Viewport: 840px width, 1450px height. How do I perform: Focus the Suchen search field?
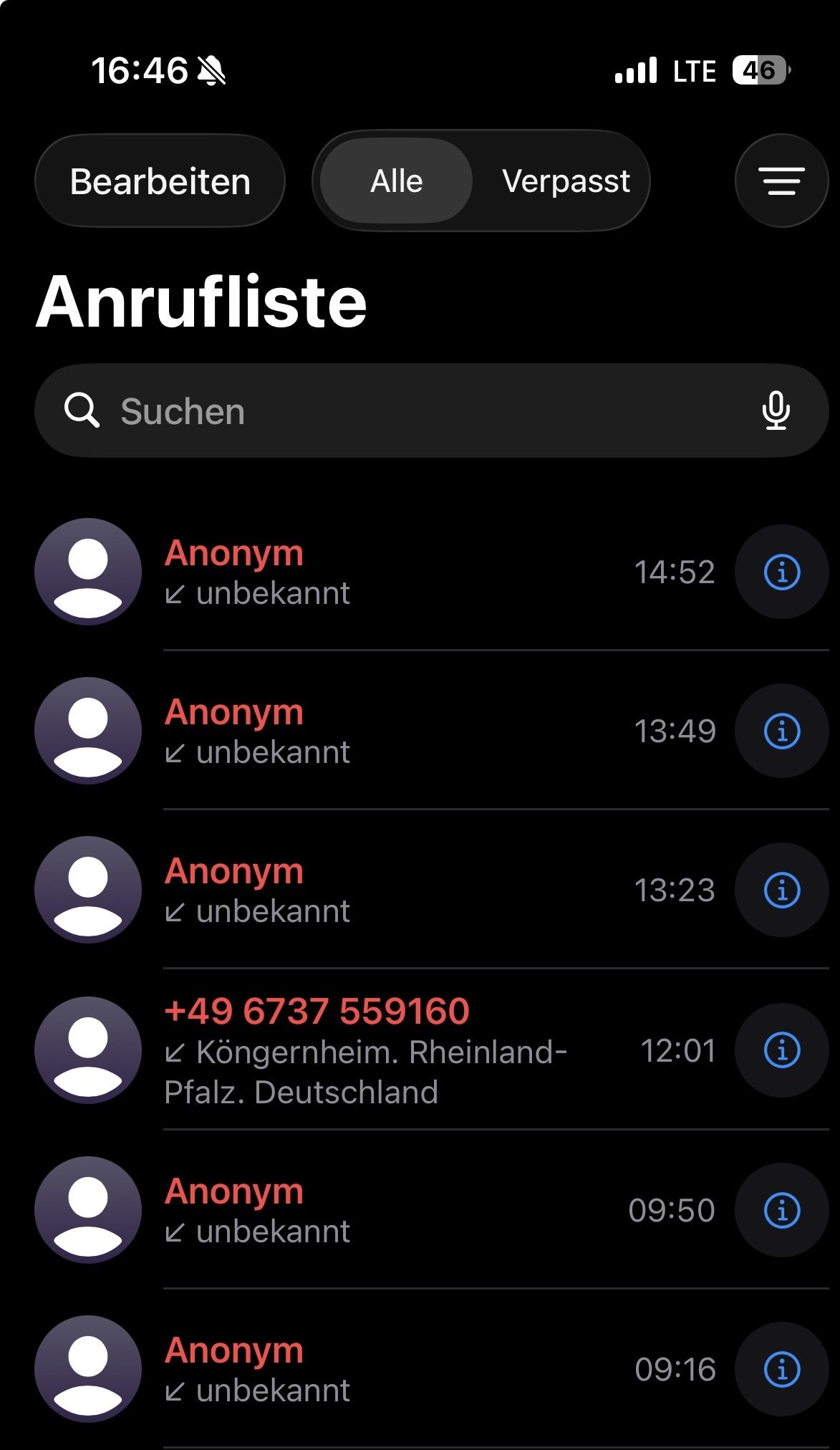click(415, 411)
